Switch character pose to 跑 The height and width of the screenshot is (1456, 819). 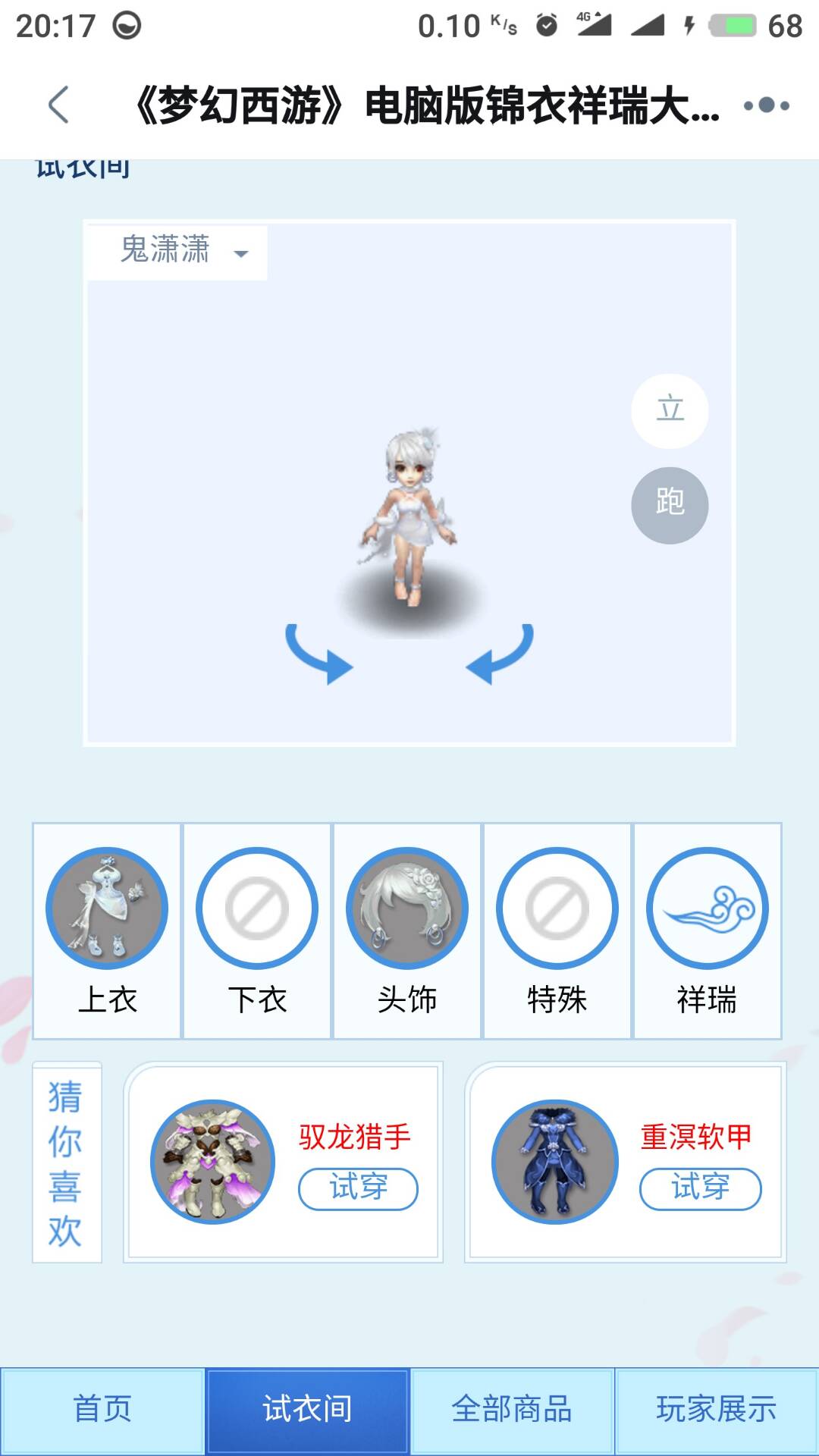point(670,505)
